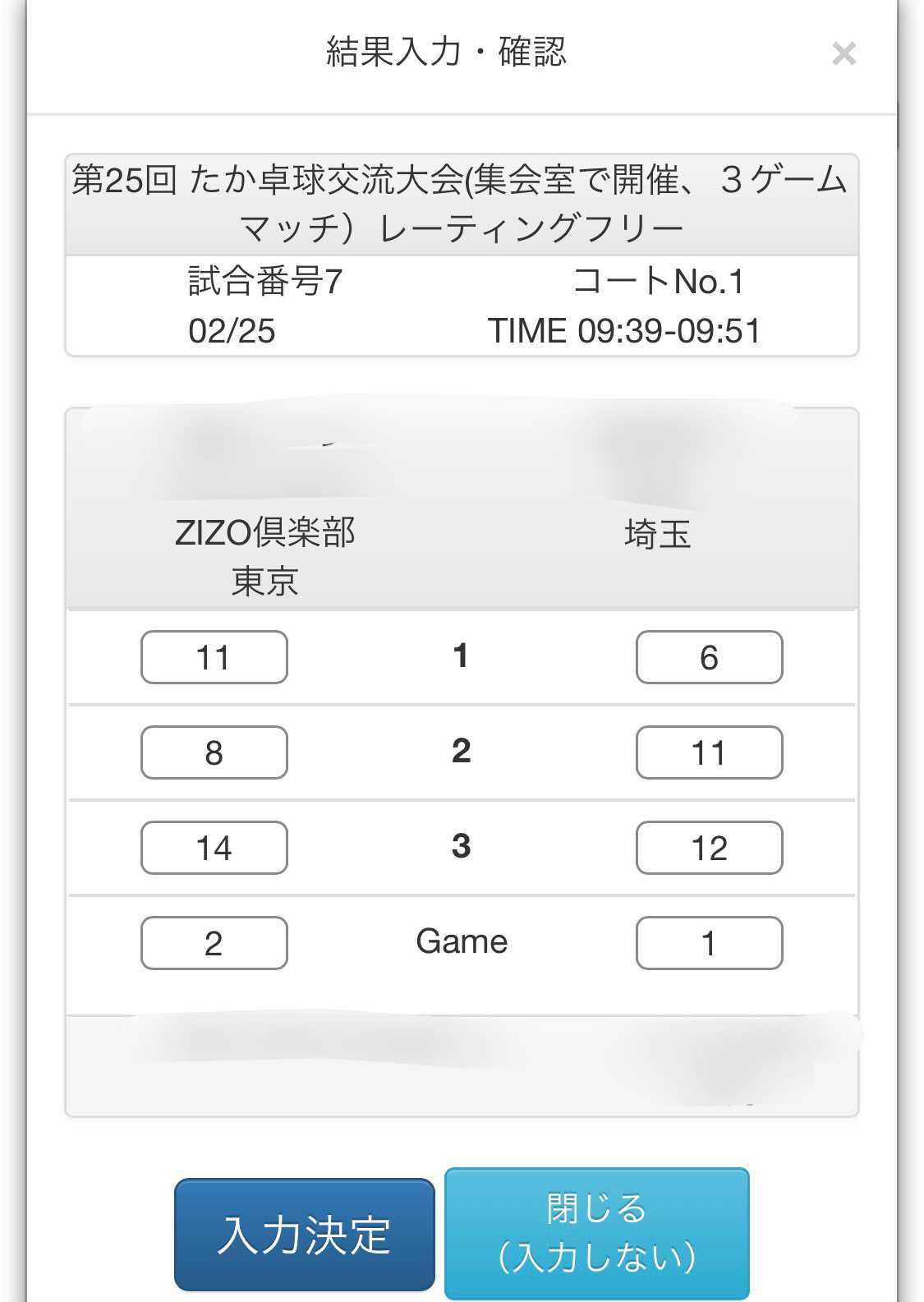Edit ZIZO倶楽部 score for game 3
924x1302 pixels.
point(214,848)
